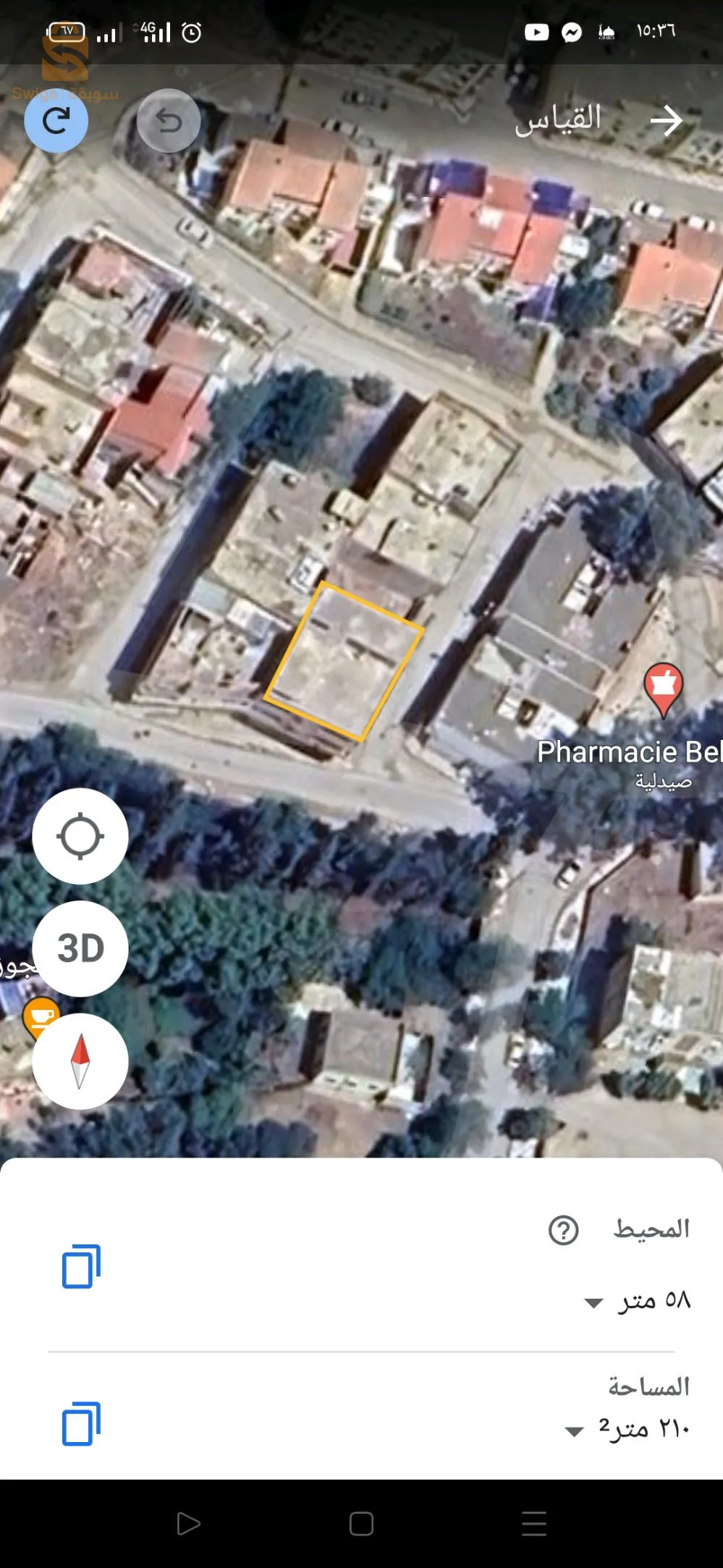Exit measurement using the top arrow
This screenshot has width=723, height=1568.
pyautogui.click(x=666, y=121)
